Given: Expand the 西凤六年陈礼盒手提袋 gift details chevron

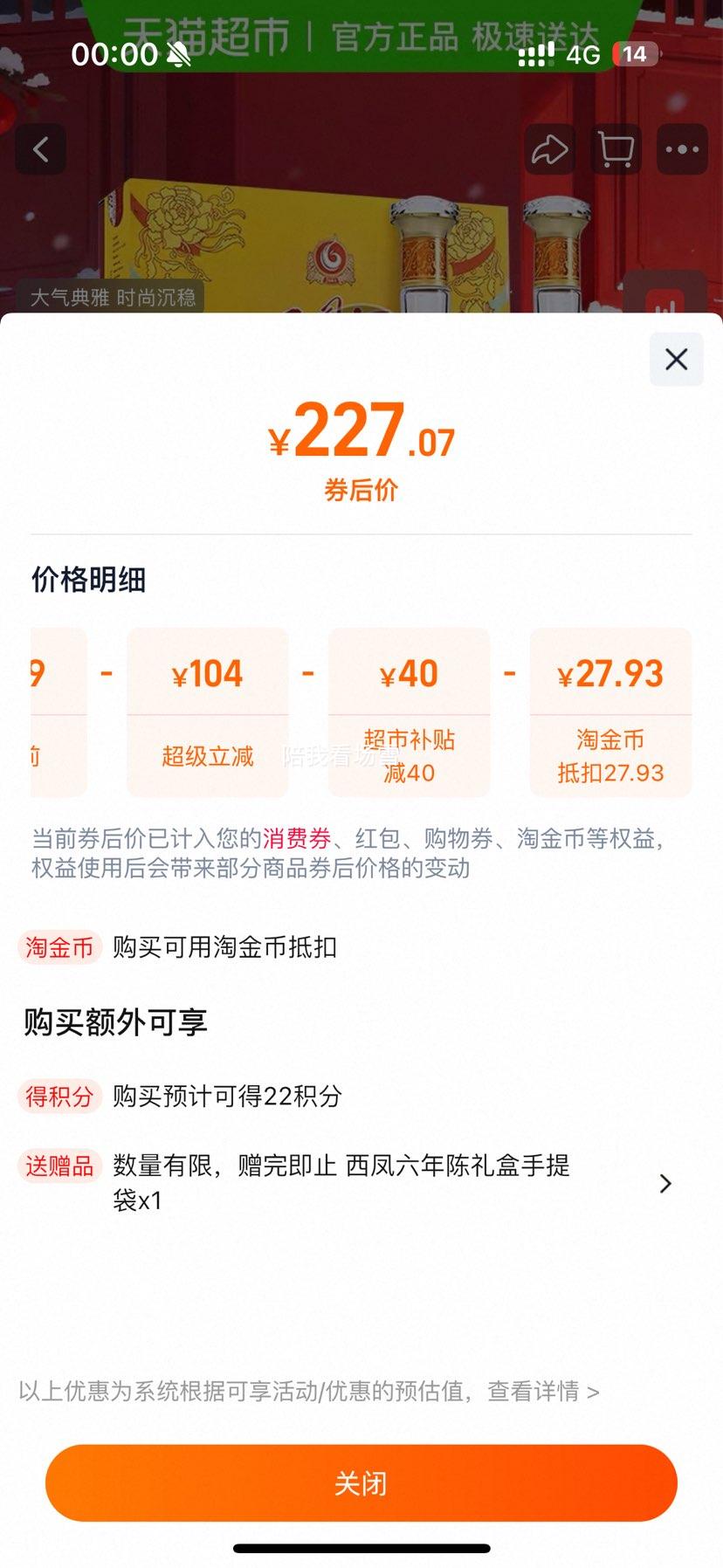Looking at the screenshot, I should 664,1184.
